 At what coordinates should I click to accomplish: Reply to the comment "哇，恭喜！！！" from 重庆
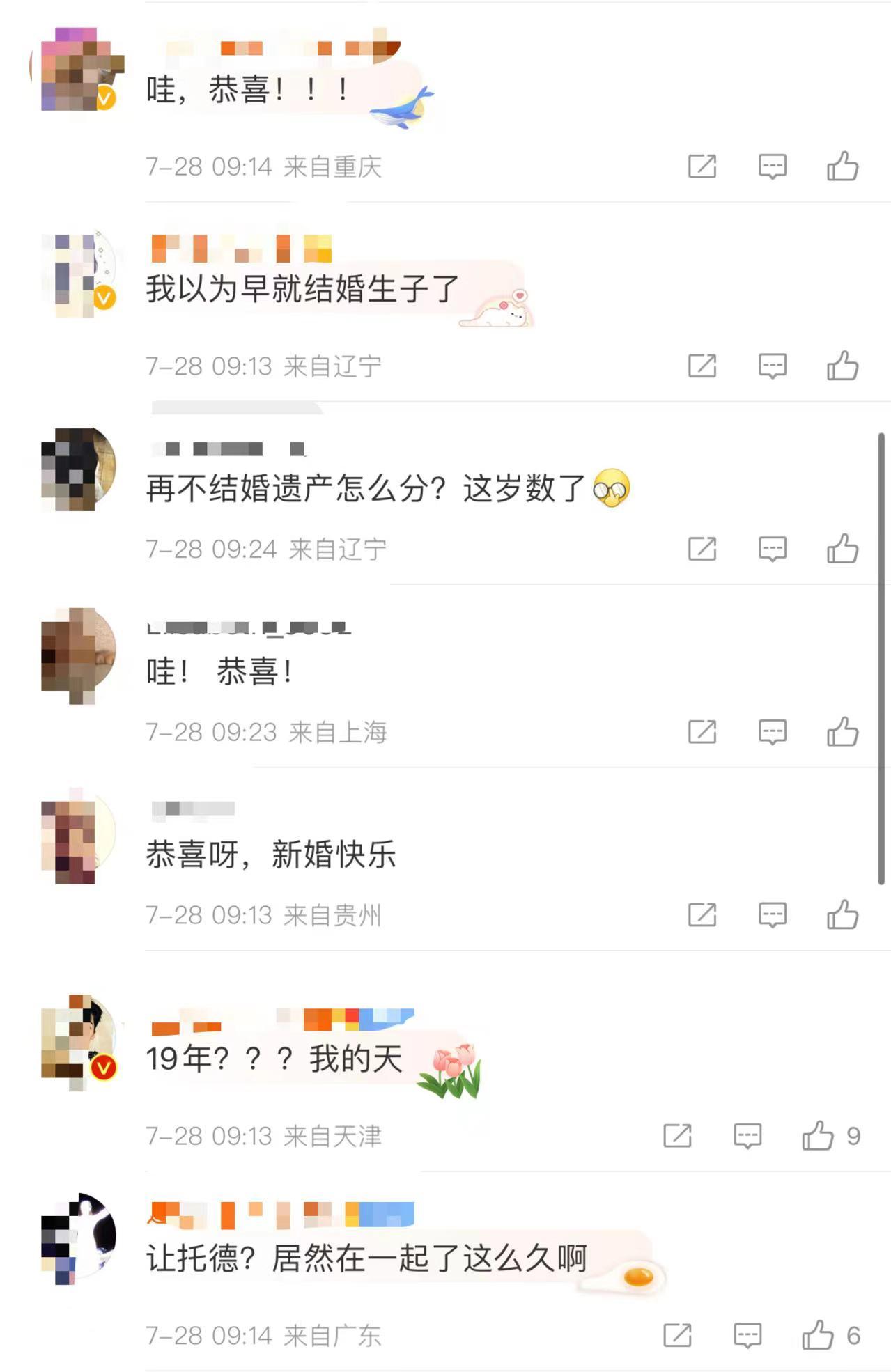(772, 166)
